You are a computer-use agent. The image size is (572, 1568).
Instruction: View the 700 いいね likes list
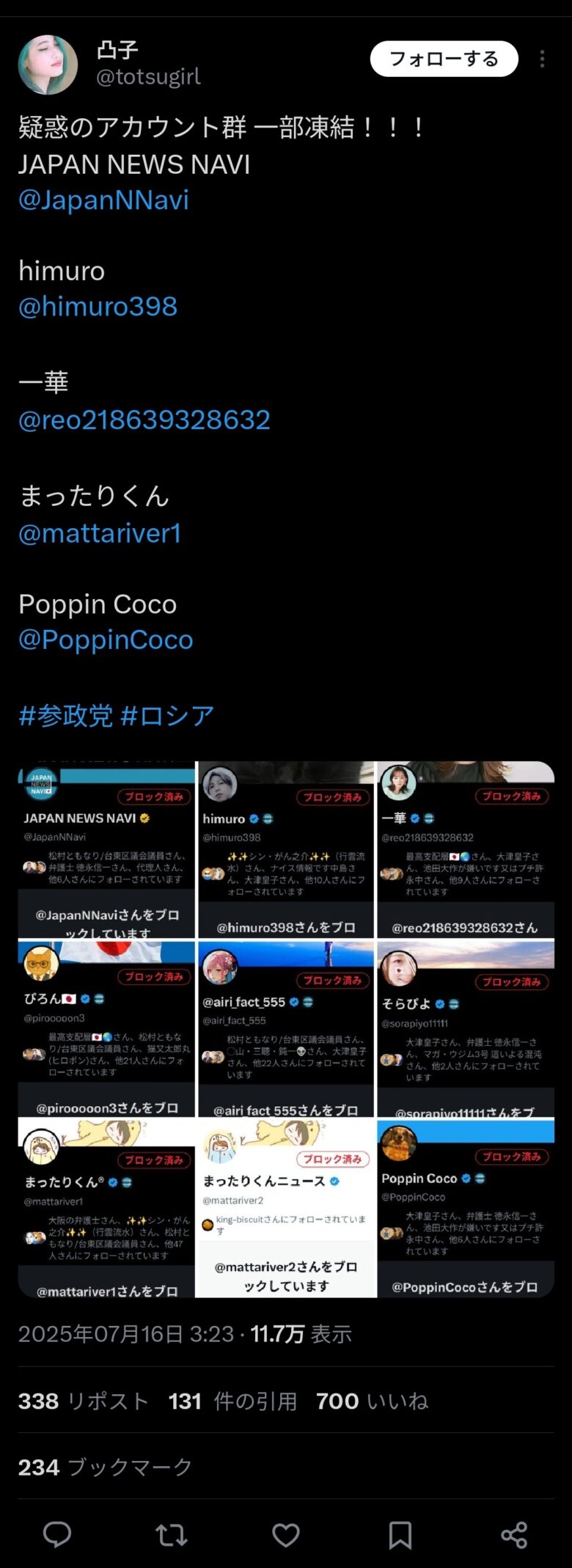(x=372, y=1401)
